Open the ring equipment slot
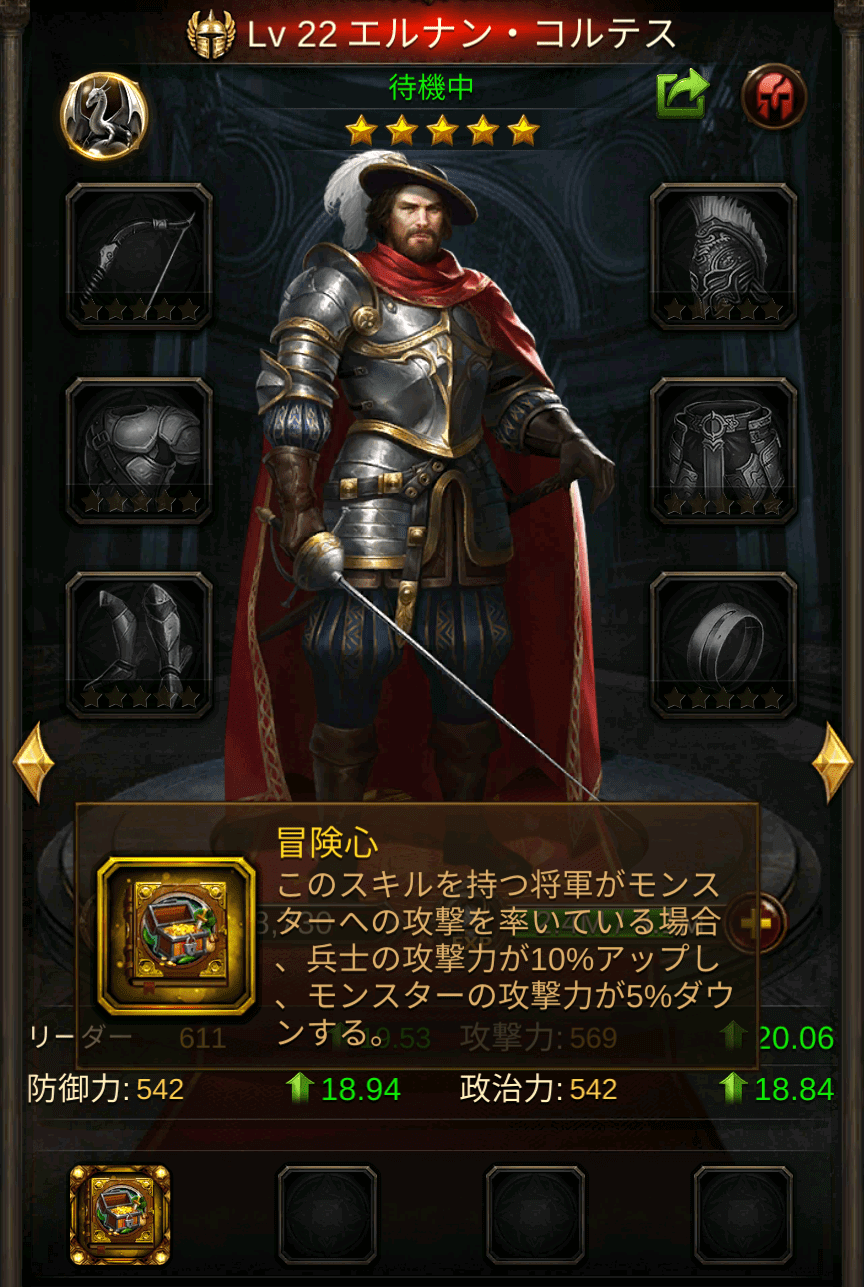864x1287 pixels. [723, 644]
